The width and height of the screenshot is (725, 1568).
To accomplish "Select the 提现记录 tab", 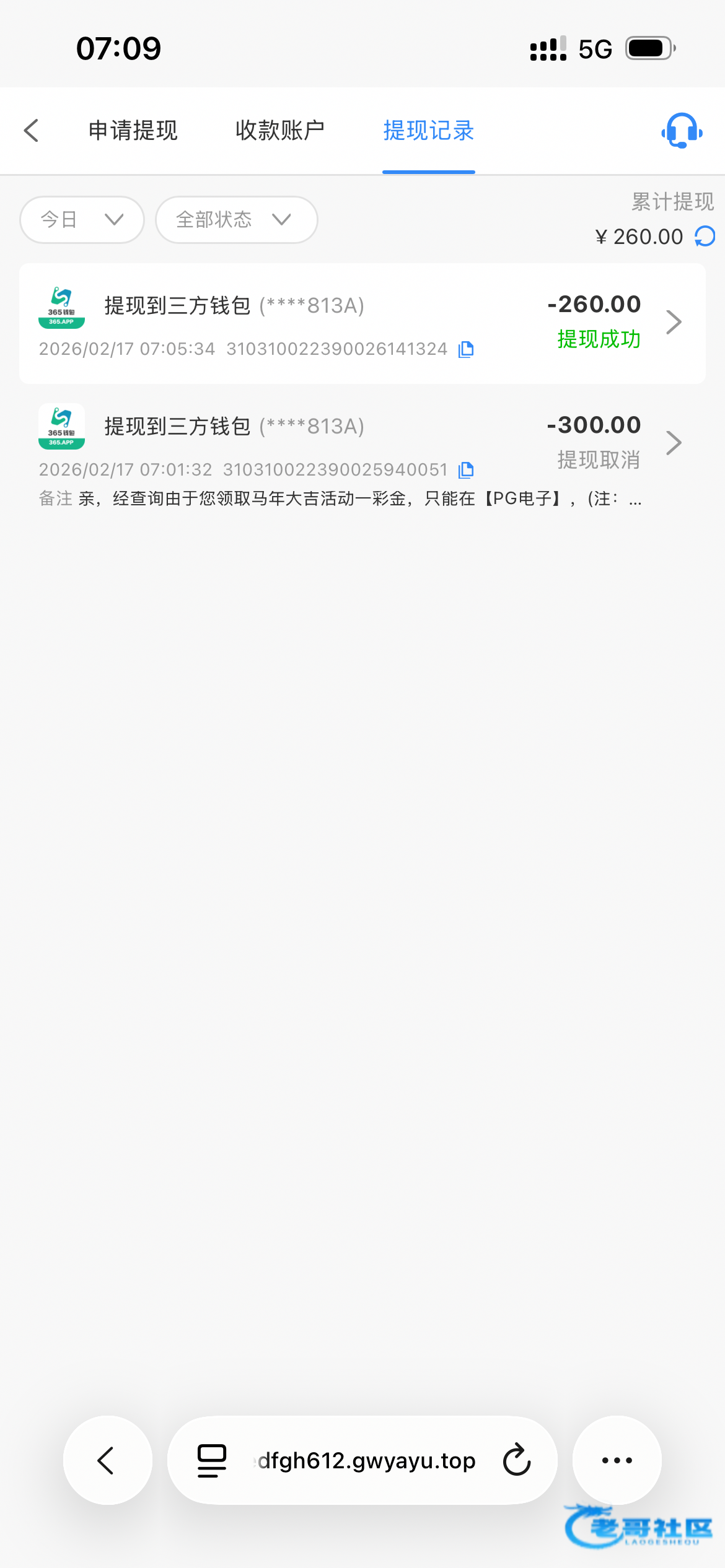I will pyautogui.click(x=428, y=131).
